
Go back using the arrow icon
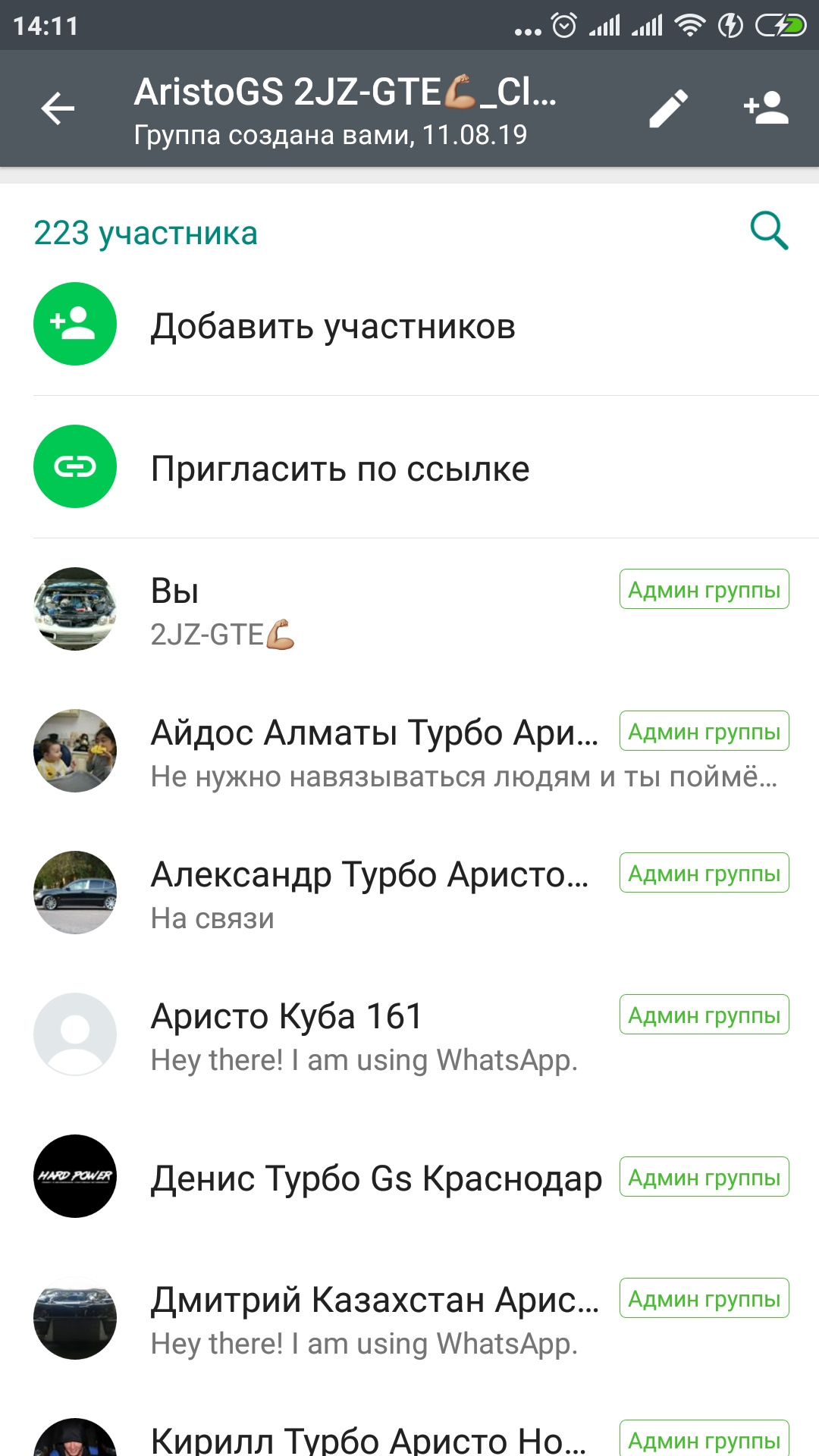click(58, 108)
